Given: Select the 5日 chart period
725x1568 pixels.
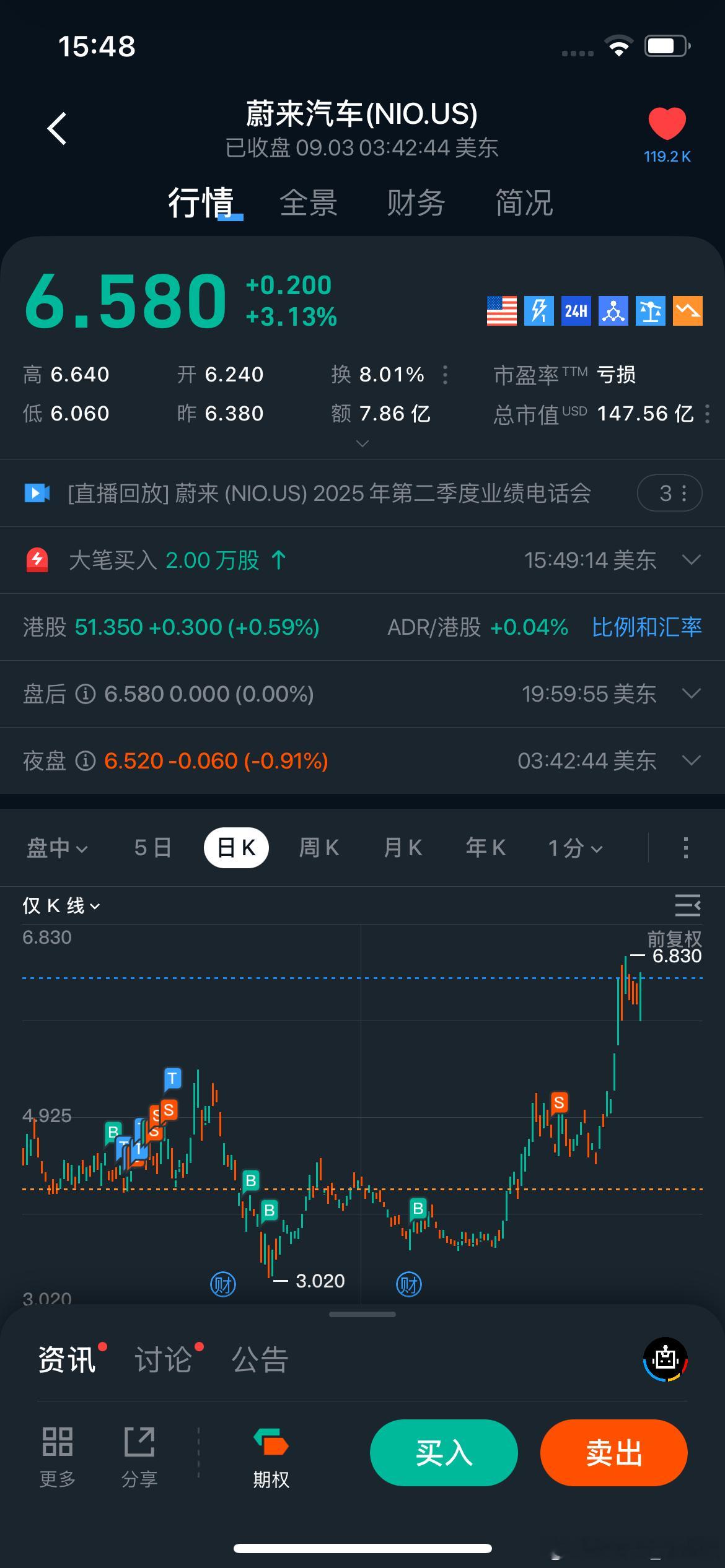Looking at the screenshot, I should pyautogui.click(x=152, y=848).
